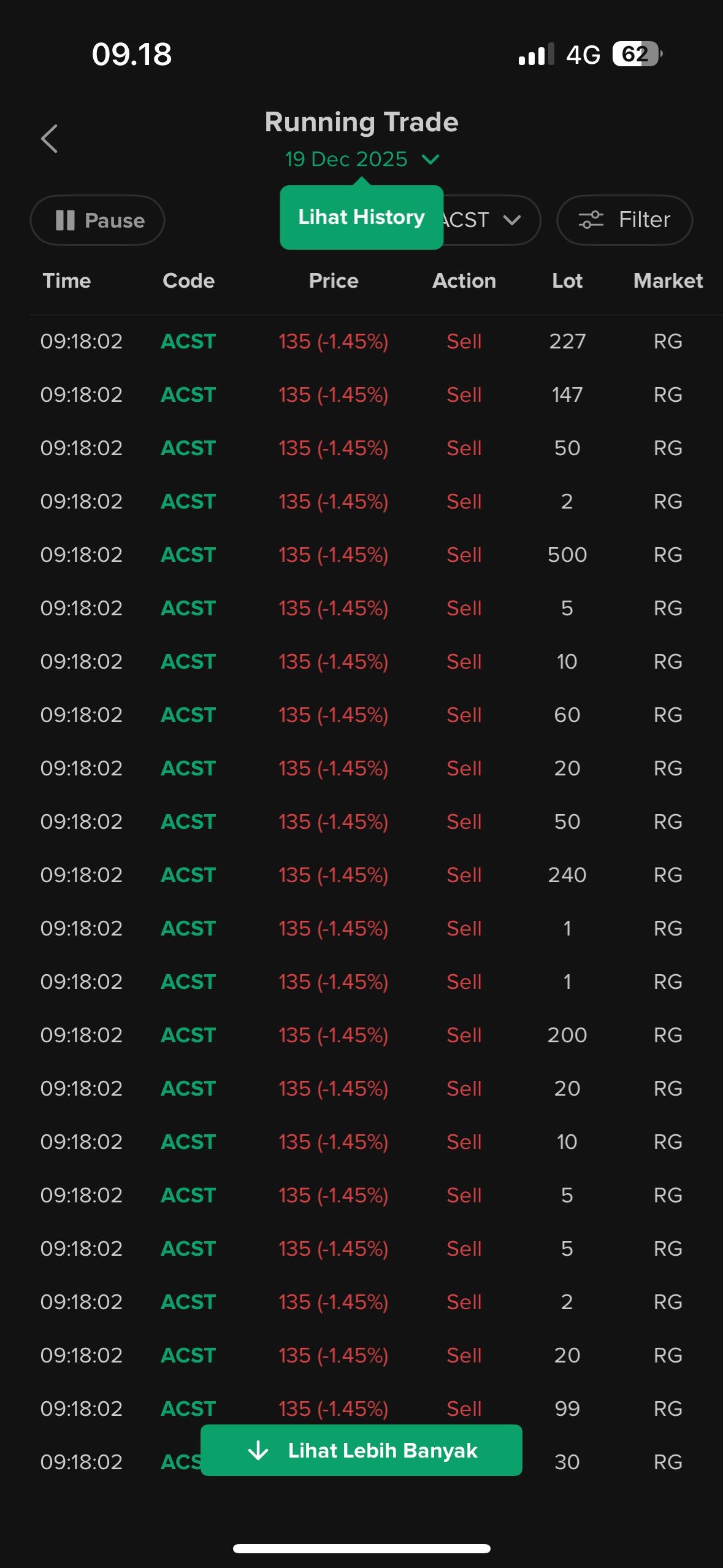
Task: Tap Lihat Lebih Banyak to load more
Action: [x=361, y=1450]
